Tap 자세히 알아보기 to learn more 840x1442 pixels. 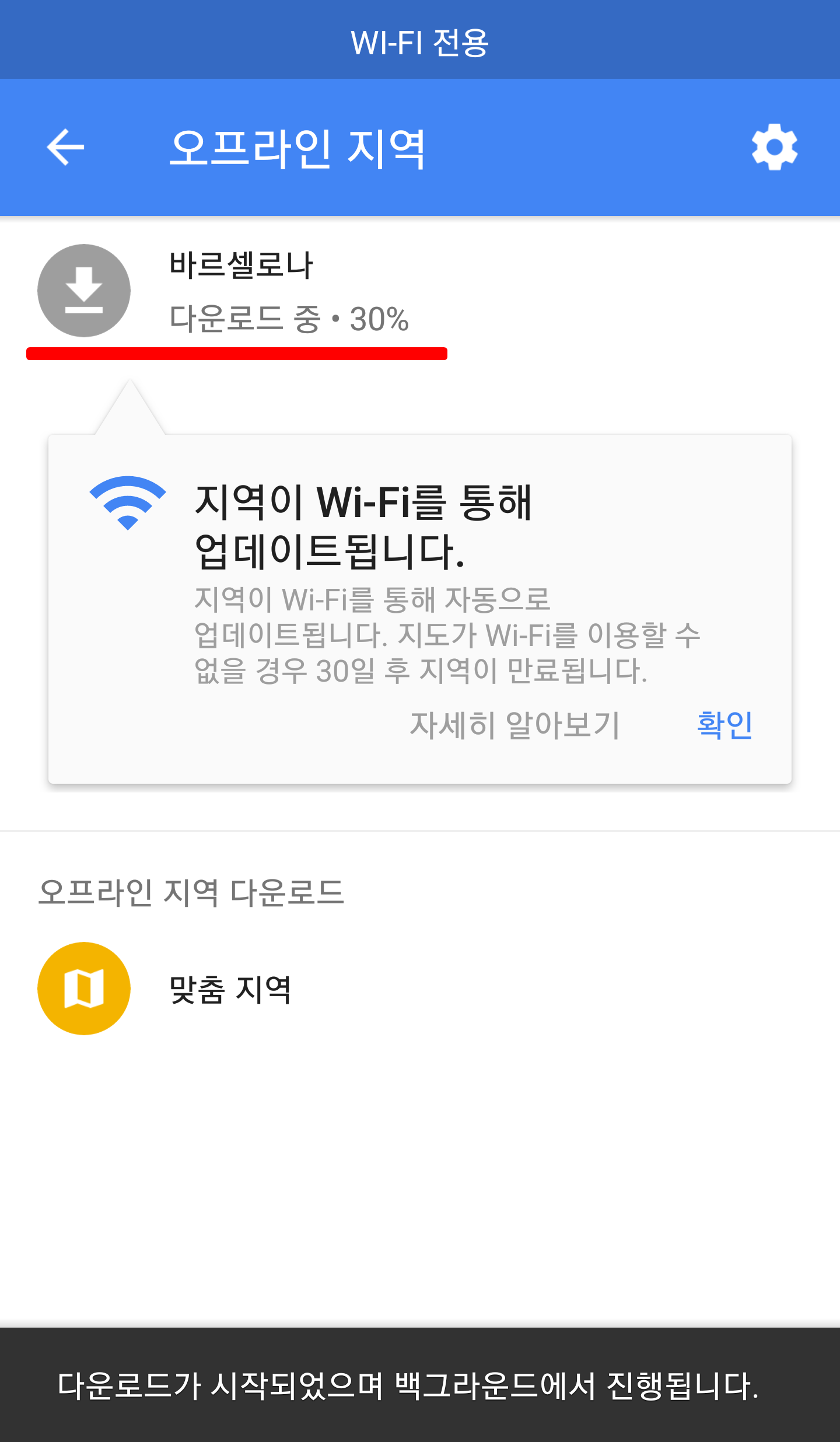[514, 725]
